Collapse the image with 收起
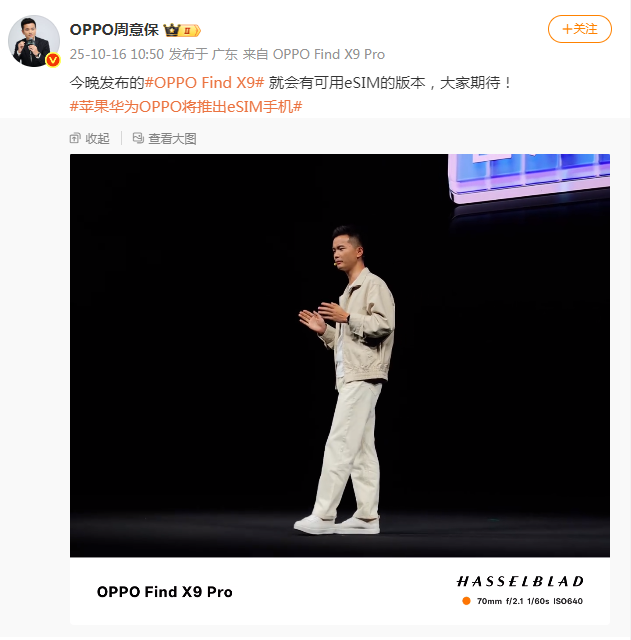This screenshot has width=631, height=640. pyautogui.click(x=90, y=139)
